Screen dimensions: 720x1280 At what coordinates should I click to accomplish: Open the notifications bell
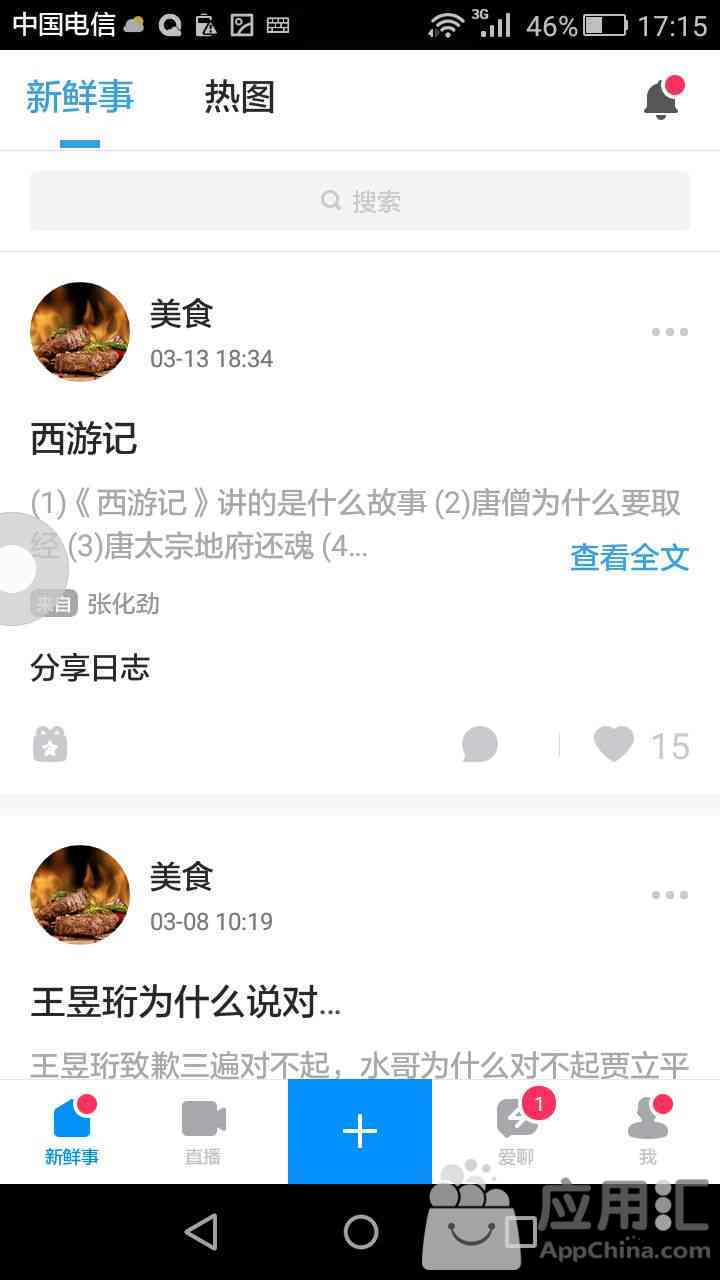tap(662, 98)
